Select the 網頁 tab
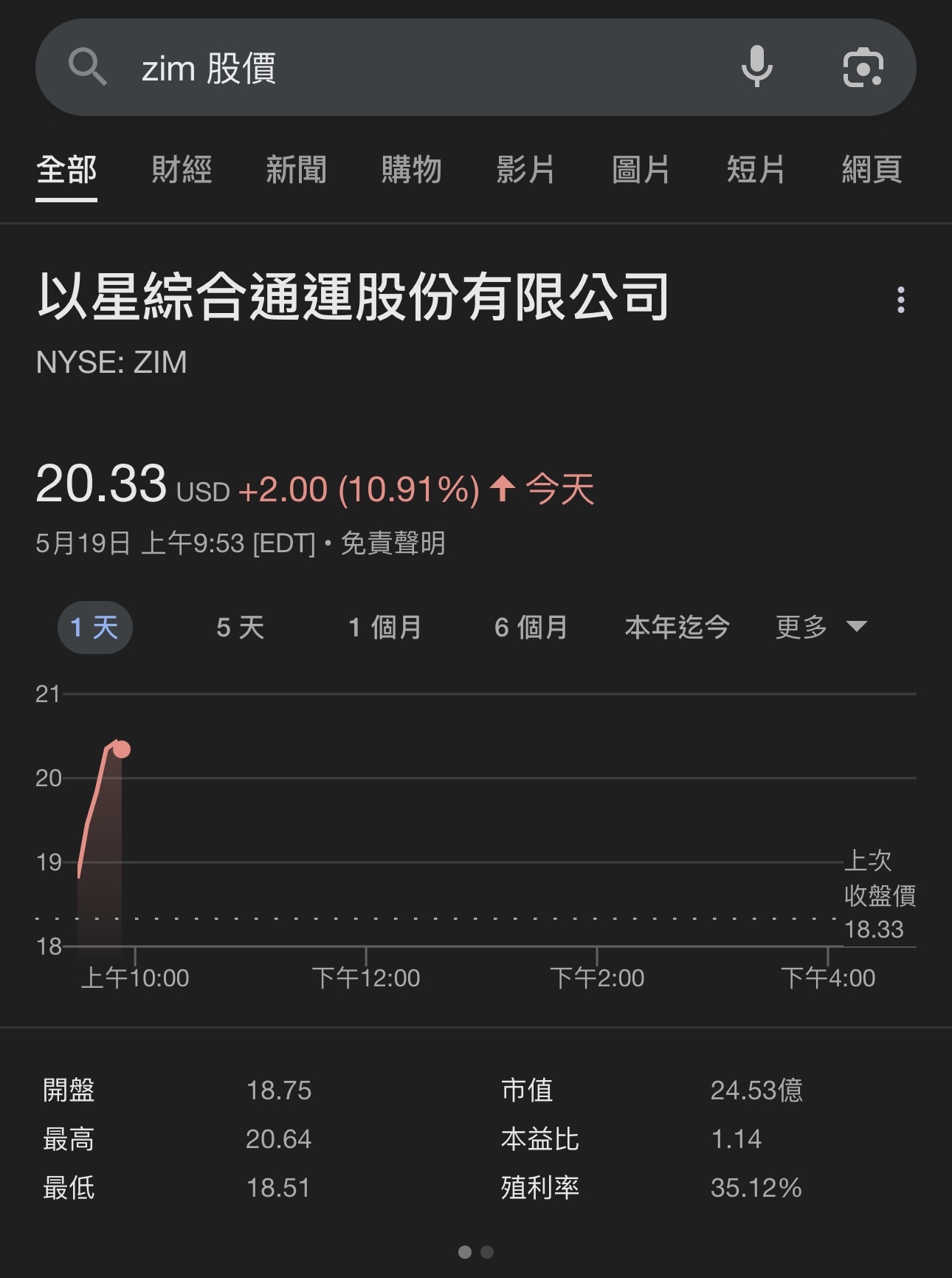Viewport: 952px width, 1278px height. pyautogui.click(x=872, y=170)
